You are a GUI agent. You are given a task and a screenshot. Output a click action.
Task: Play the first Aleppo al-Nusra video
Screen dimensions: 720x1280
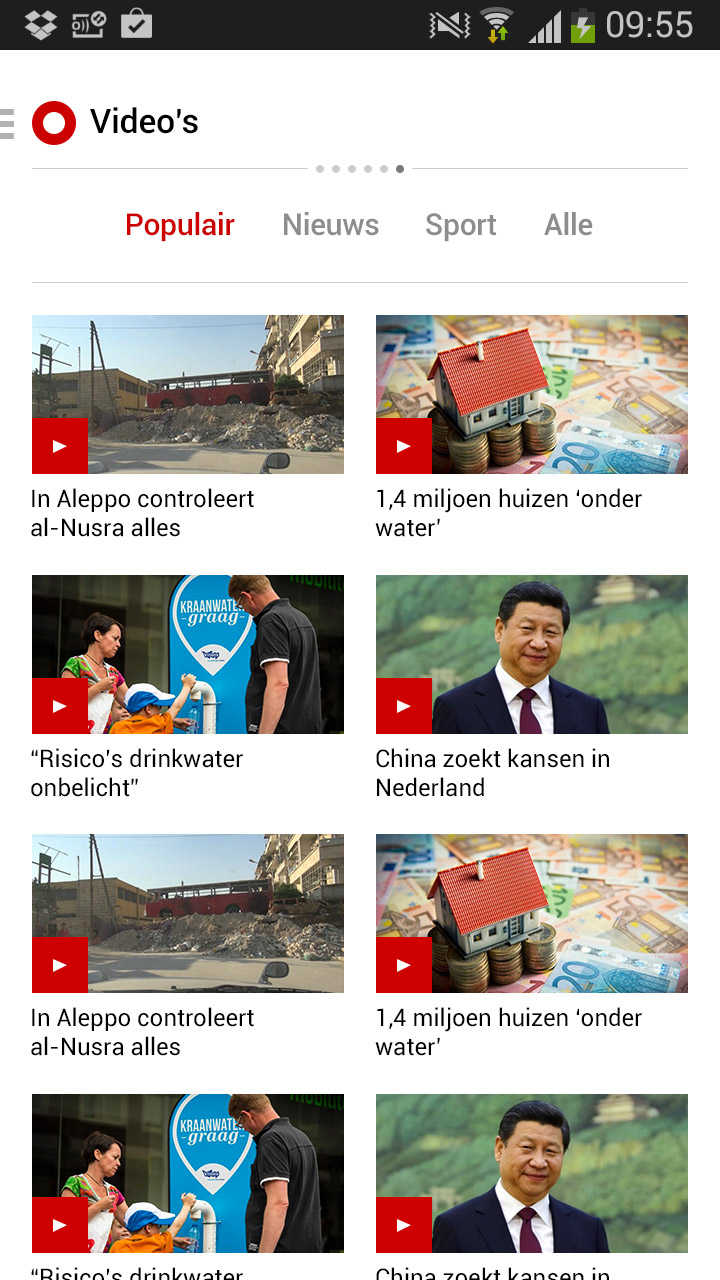coord(187,395)
